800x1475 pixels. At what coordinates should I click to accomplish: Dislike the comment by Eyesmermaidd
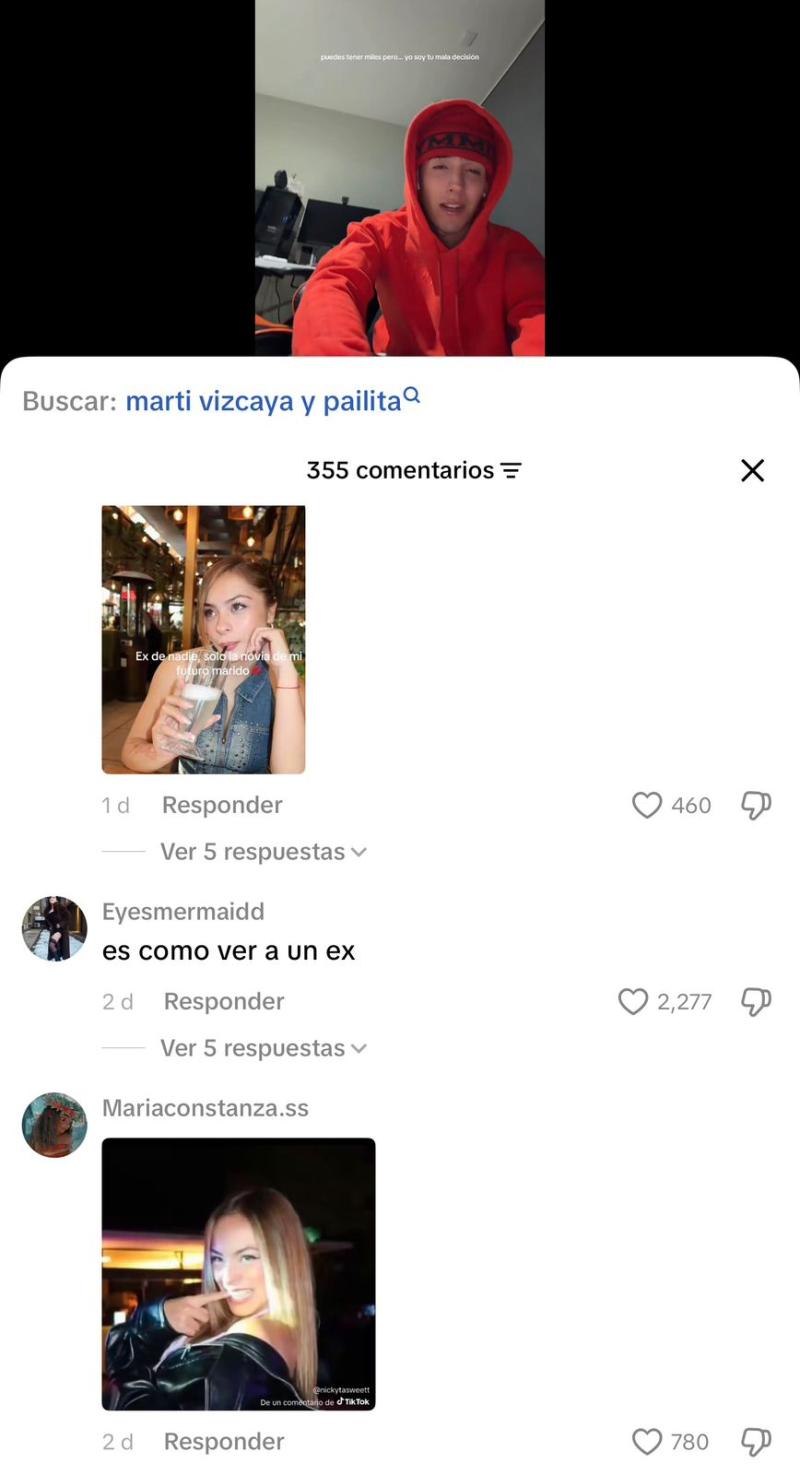pos(757,1001)
